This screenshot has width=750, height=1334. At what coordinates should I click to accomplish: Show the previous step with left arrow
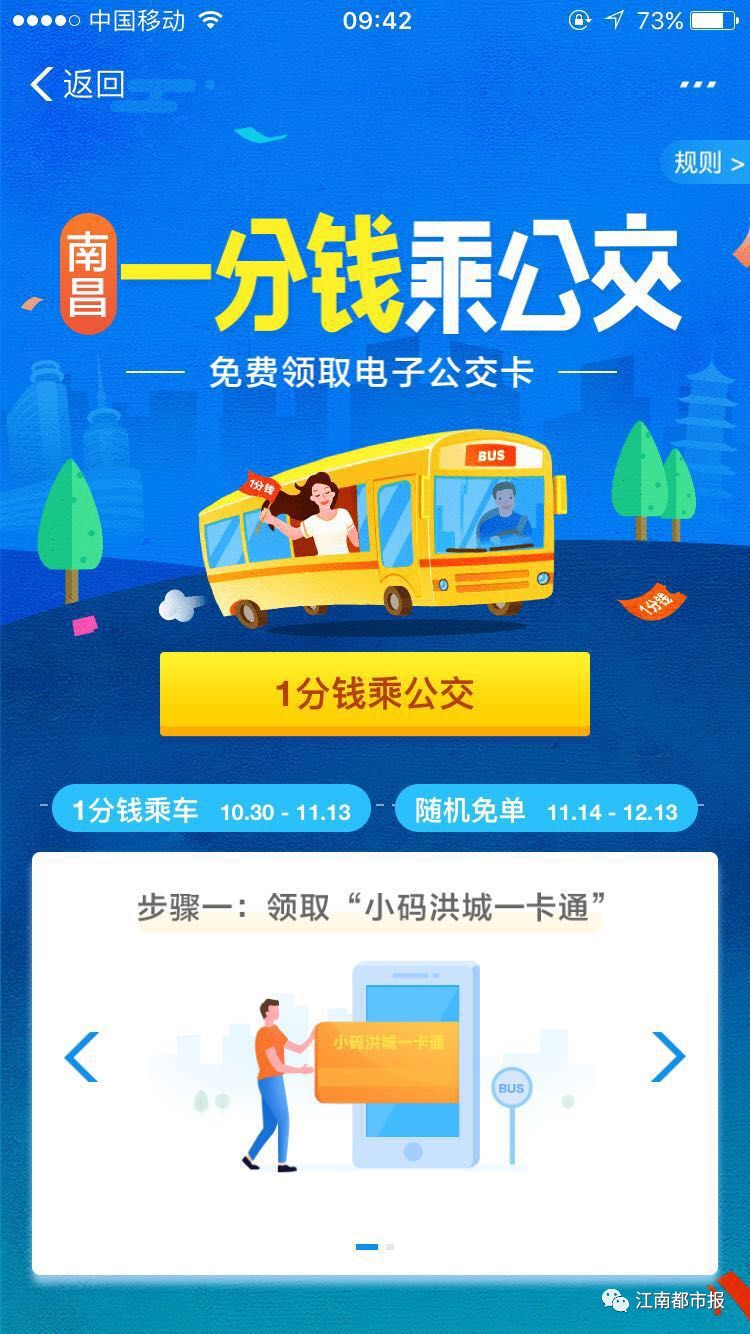click(x=82, y=1057)
